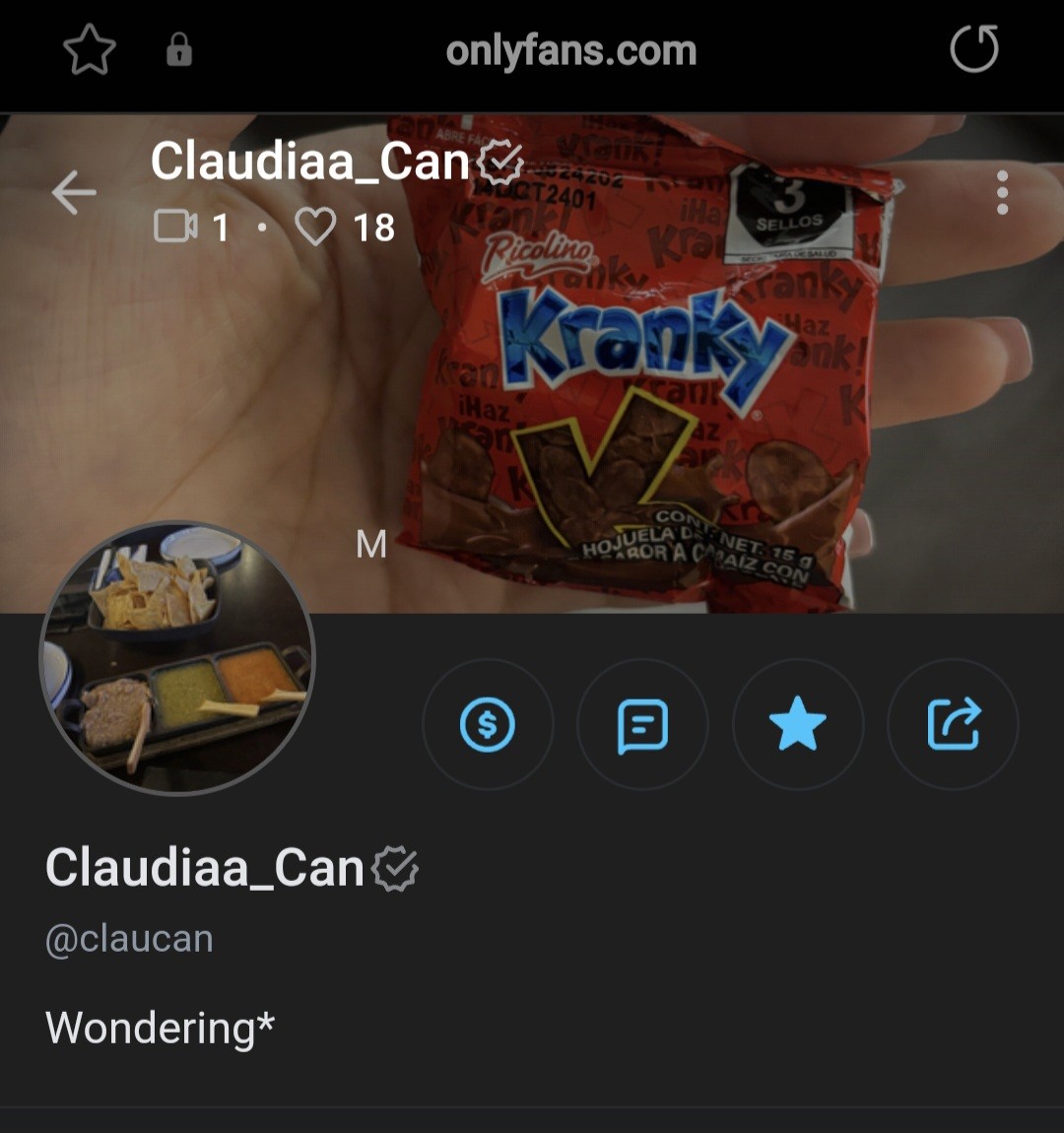The height and width of the screenshot is (1133, 1064).
Task: Share the Claudiaa_Can profile
Action: click(953, 725)
